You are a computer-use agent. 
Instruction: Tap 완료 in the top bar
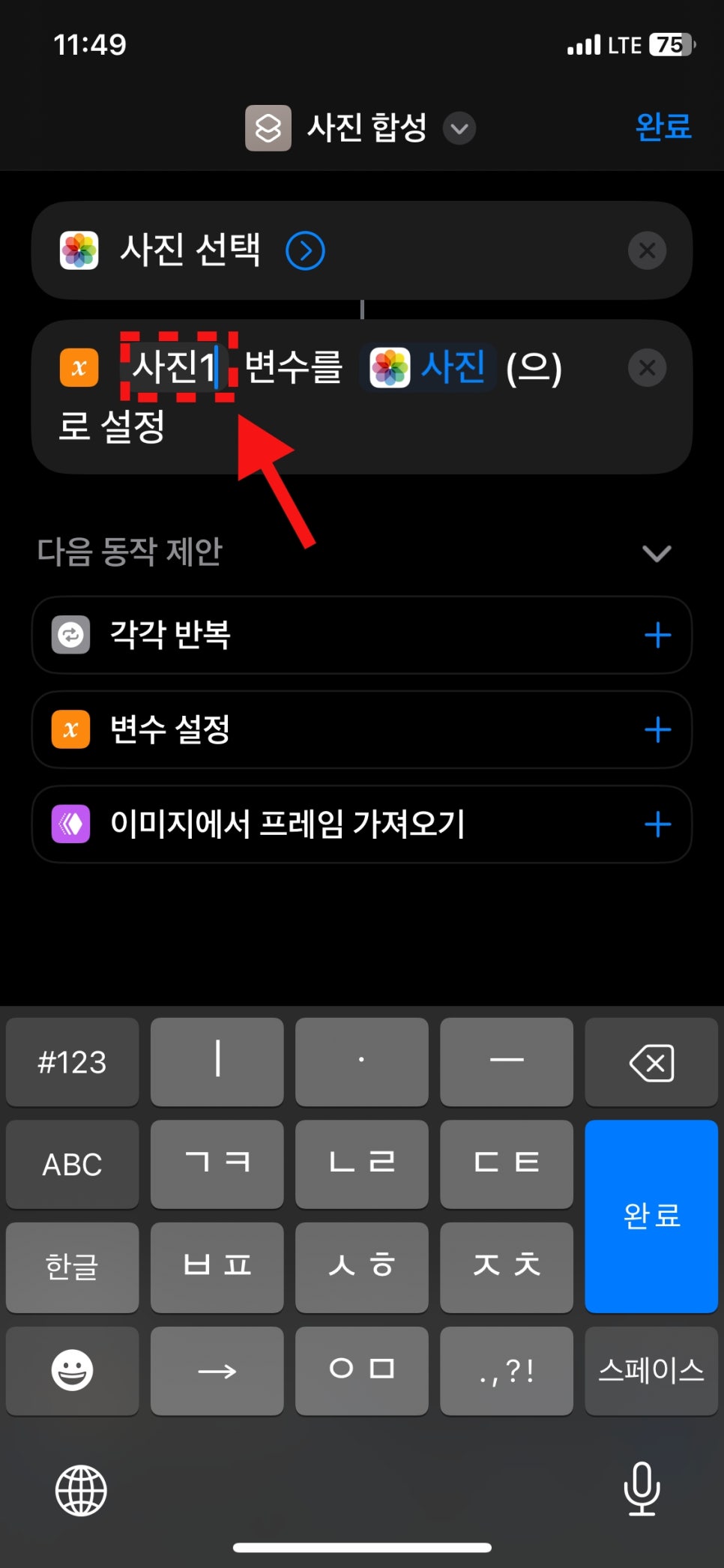(663, 126)
